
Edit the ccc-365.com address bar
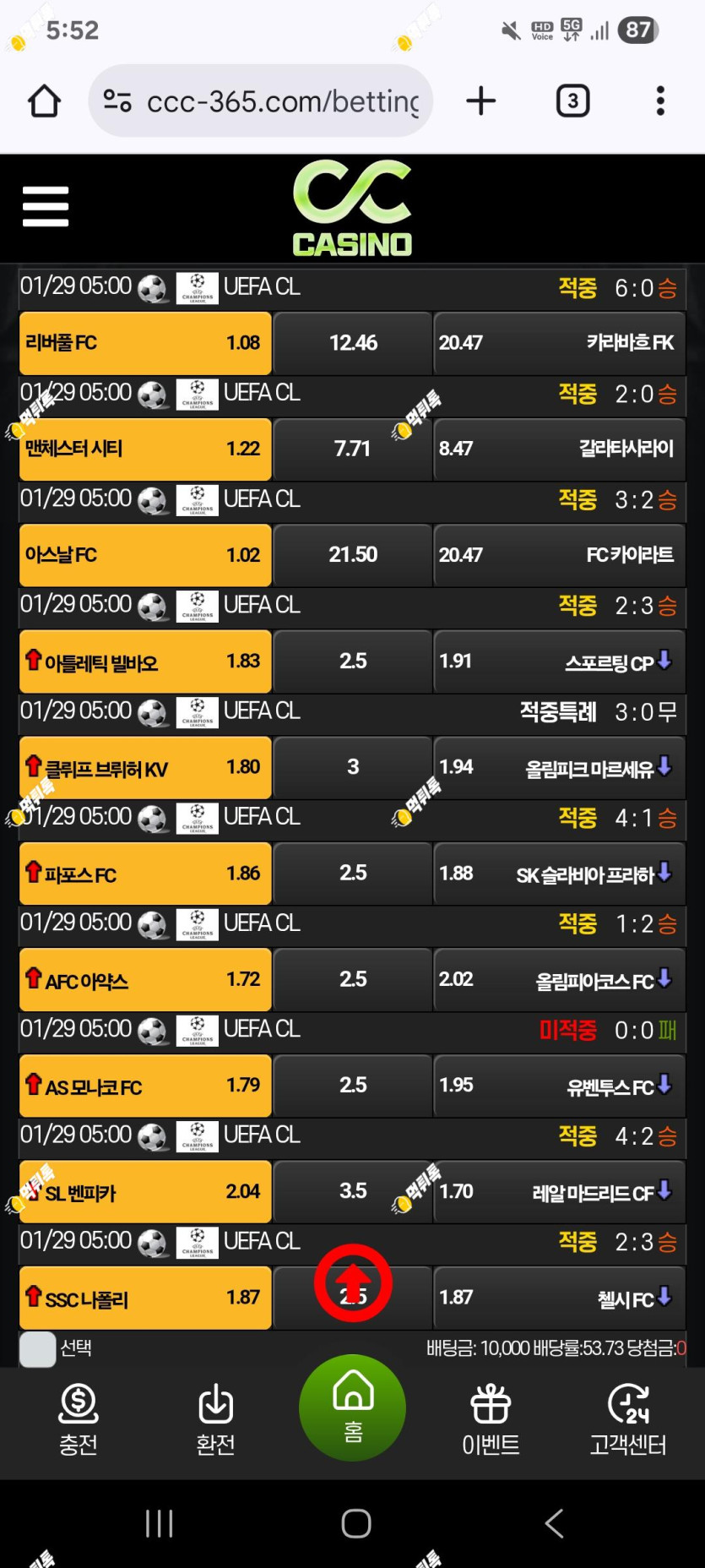[x=260, y=101]
